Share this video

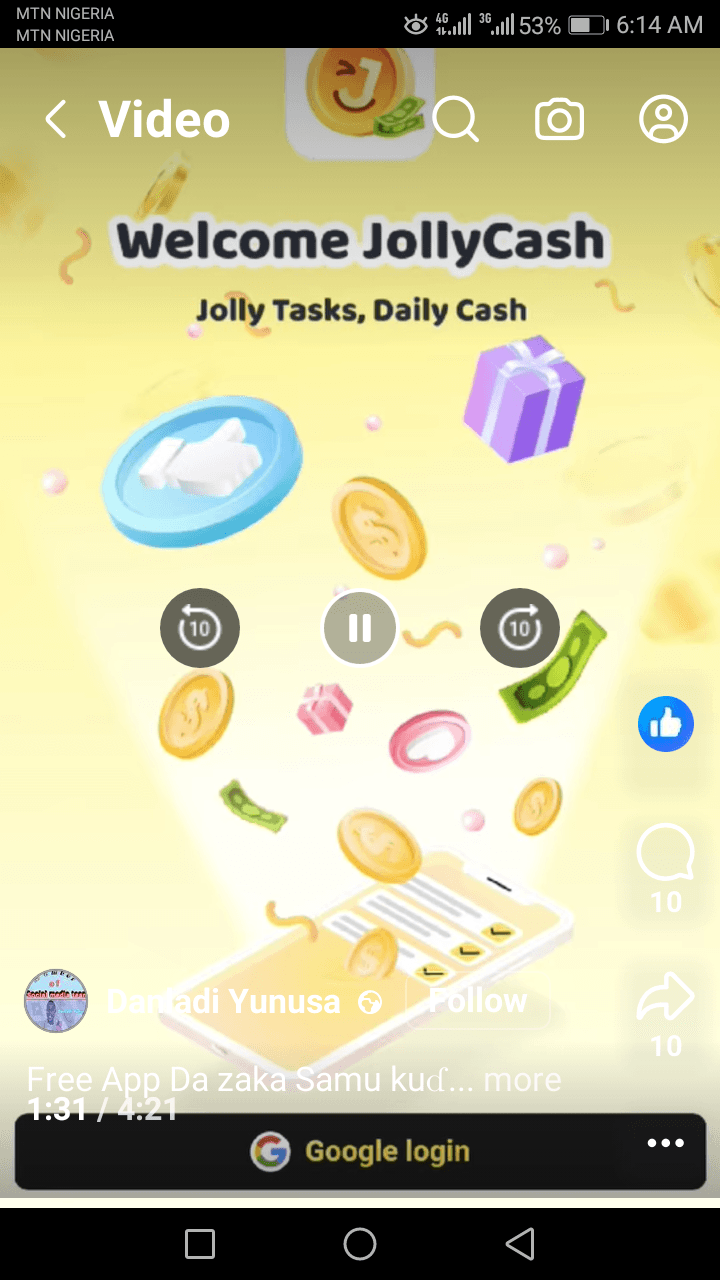pos(665,998)
